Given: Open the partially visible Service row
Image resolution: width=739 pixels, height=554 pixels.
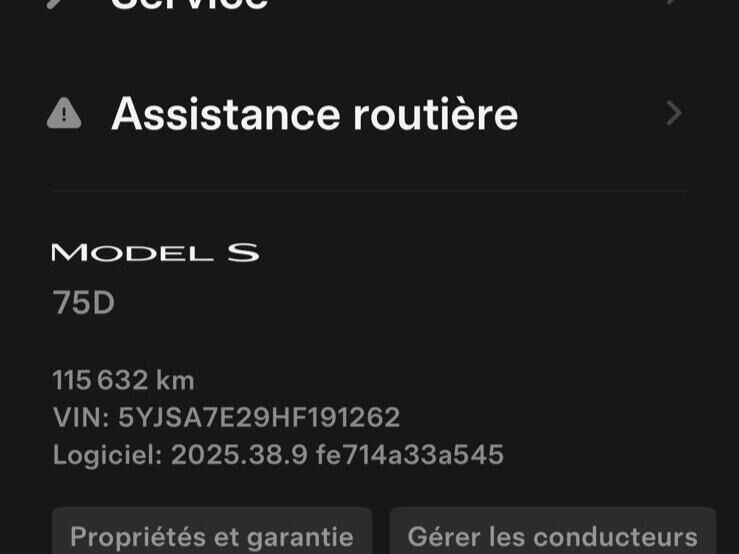Looking at the screenshot, I should click(x=190, y=4).
